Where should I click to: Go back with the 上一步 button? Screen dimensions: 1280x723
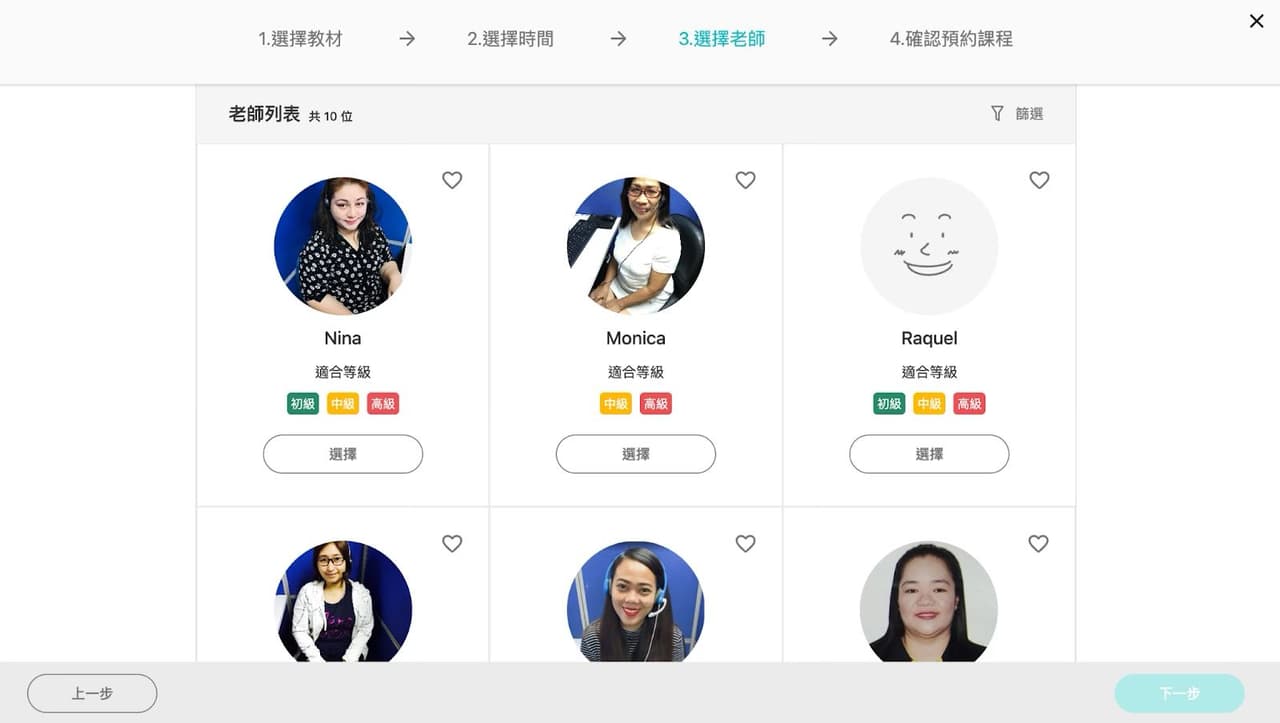point(92,693)
